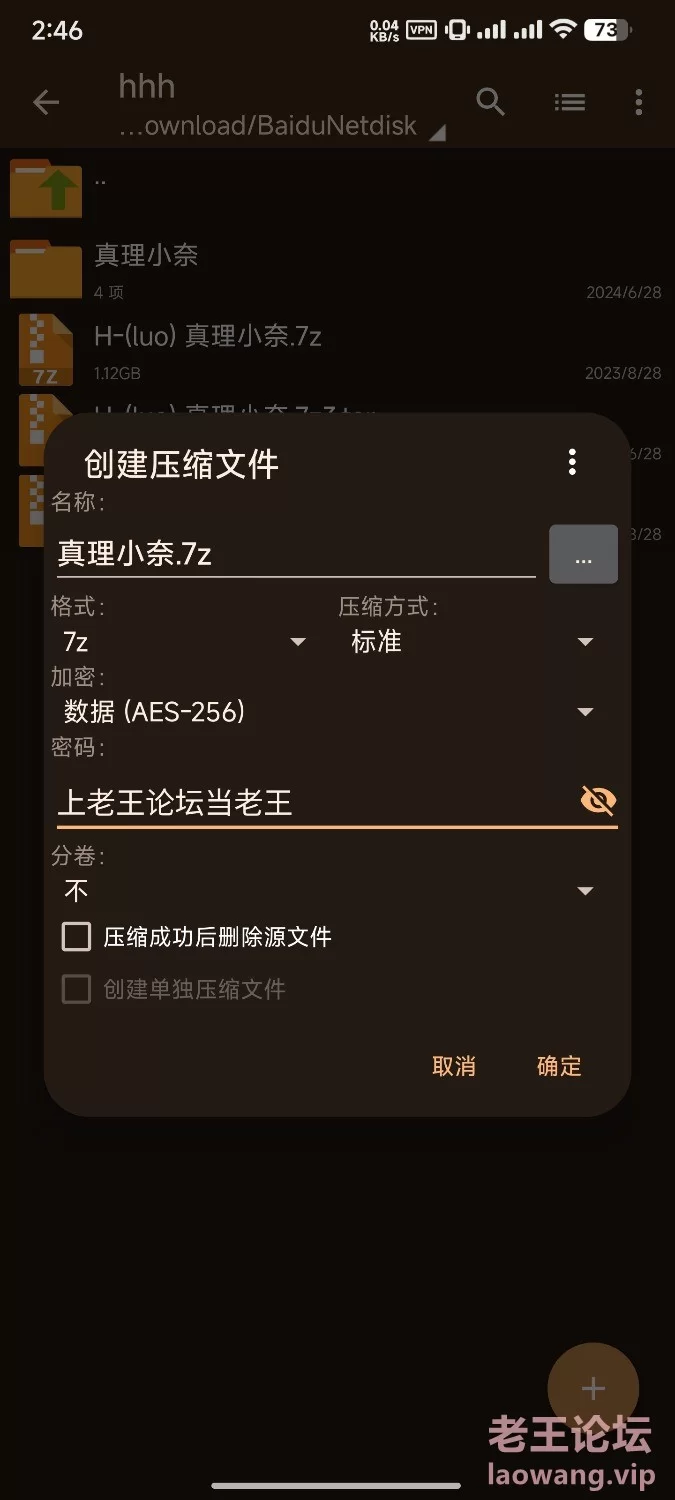Browse for archive destination with the ... button
The width and height of the screenshot is (675, 1500).
584,554
